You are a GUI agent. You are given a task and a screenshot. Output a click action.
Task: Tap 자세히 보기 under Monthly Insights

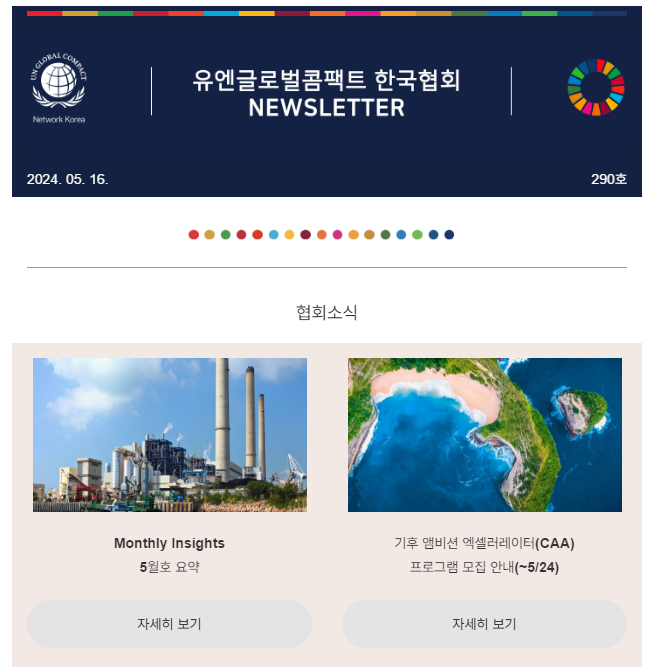coord(169,624)
